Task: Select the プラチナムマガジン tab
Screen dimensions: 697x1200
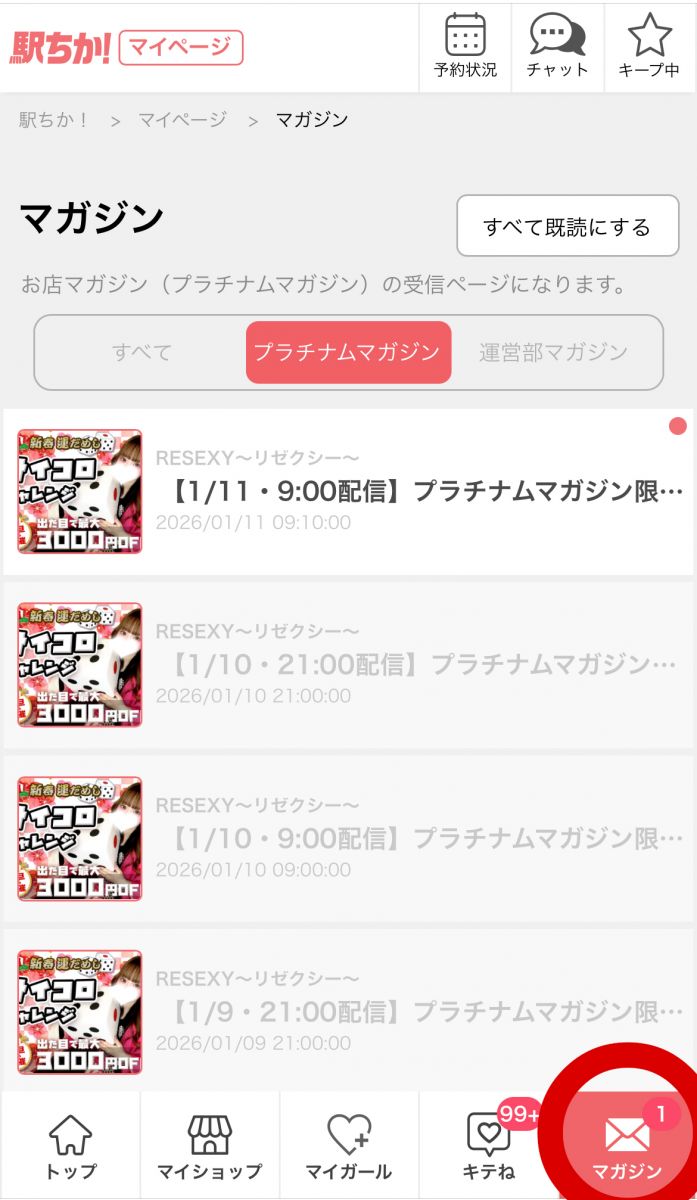Action: (x=348, y=352)
